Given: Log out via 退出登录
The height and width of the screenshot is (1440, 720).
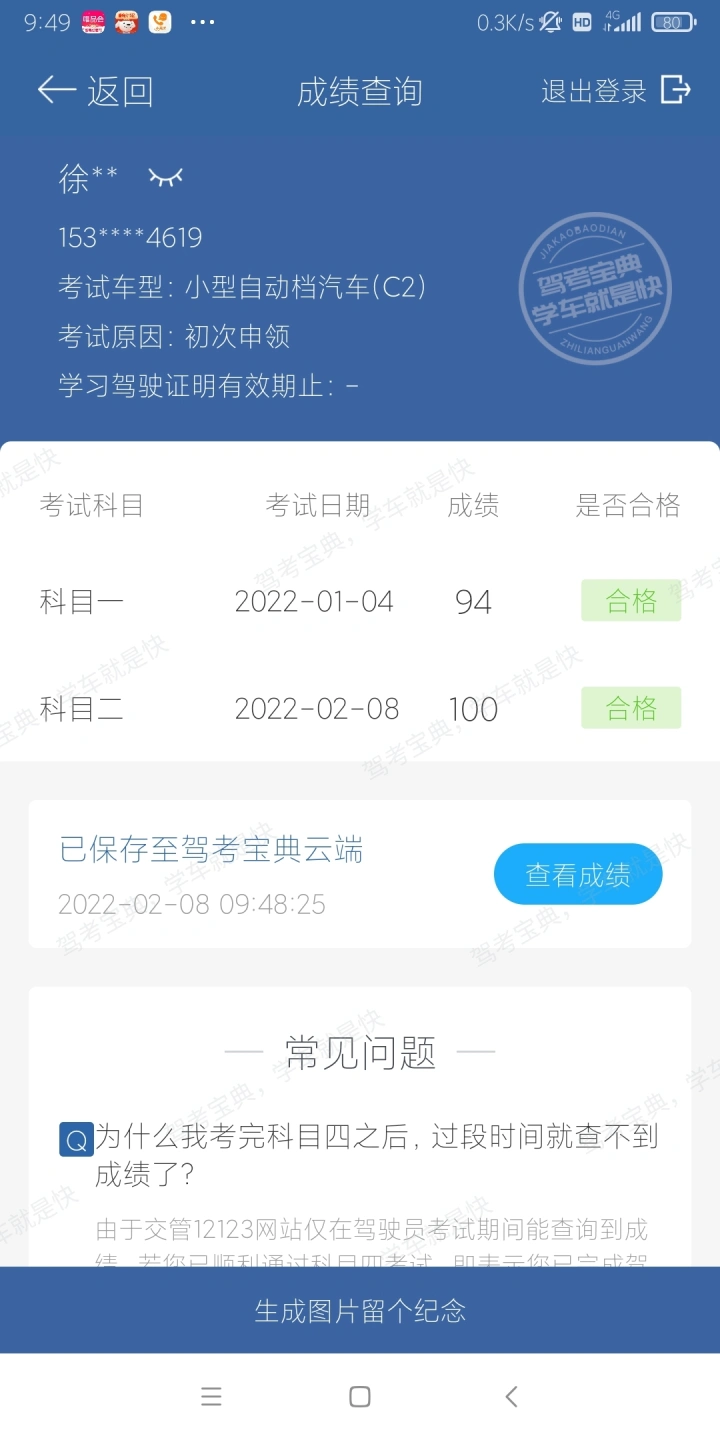Looking at the screenshot, I should (x=615, y=91).
